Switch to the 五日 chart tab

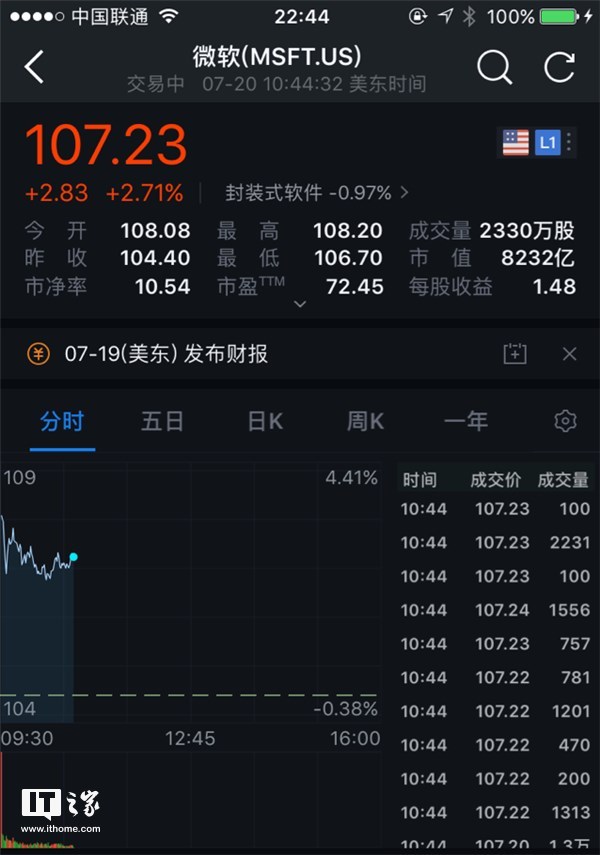[162, 421]
